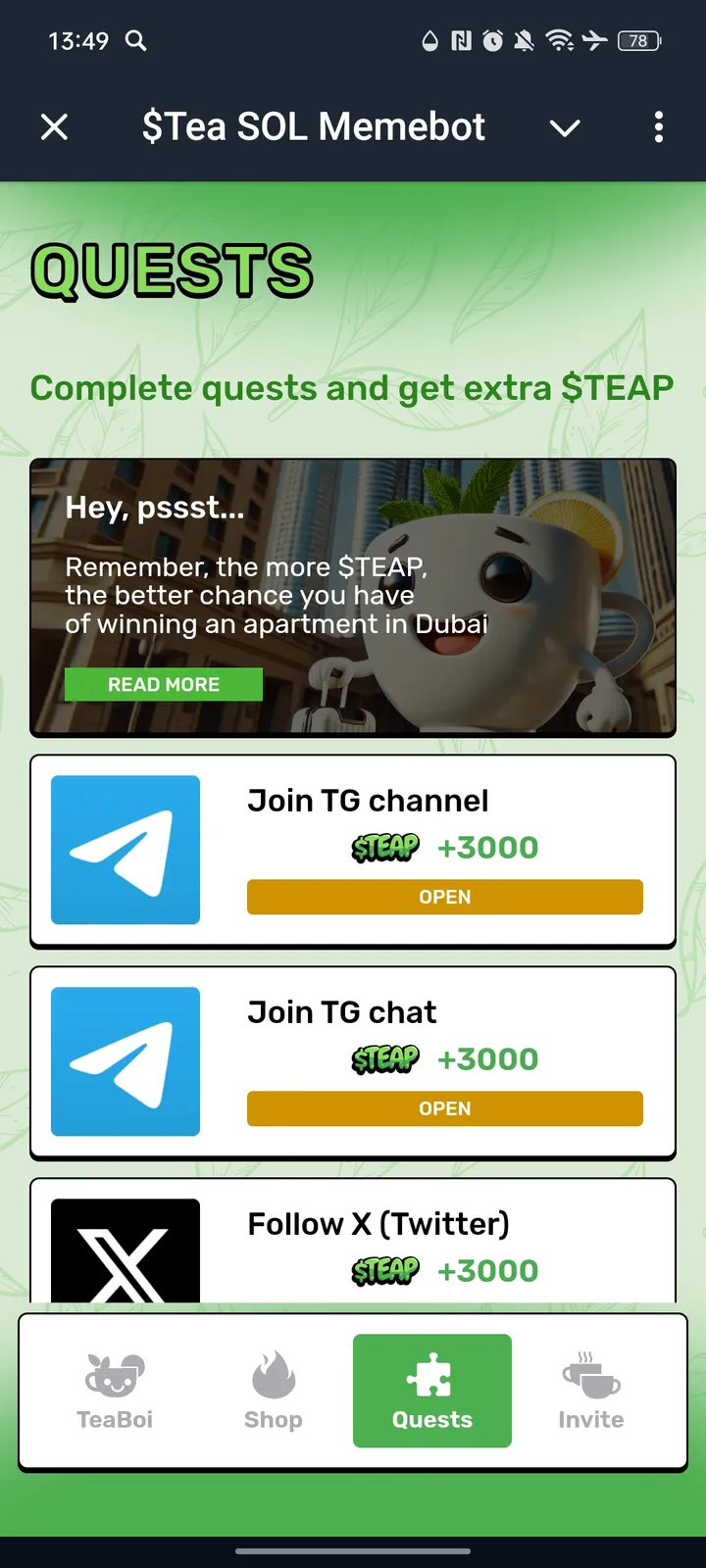This screenshot has width=706, height=1568.
Task: Click the $TEAP badge next to +3000 reward
Action: 384,847
